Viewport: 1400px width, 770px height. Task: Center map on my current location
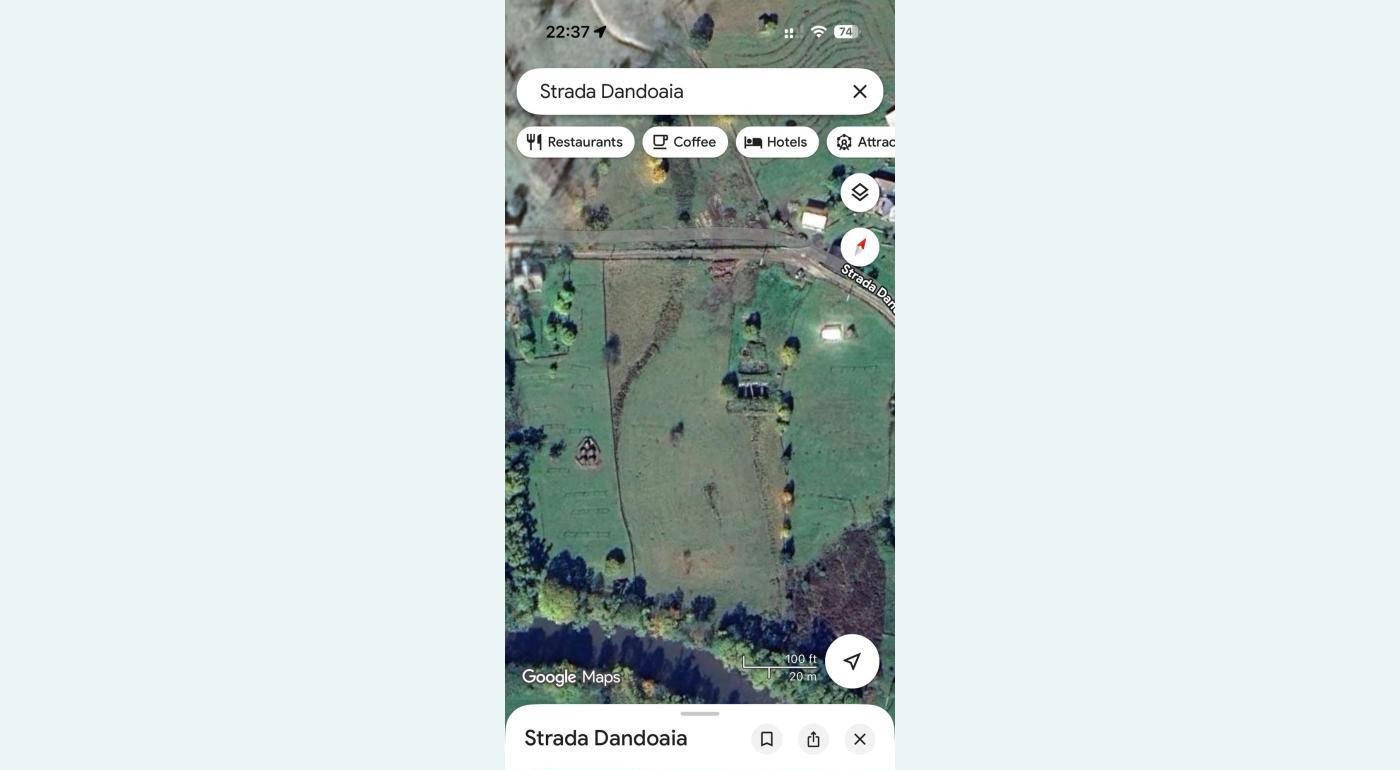851,661
